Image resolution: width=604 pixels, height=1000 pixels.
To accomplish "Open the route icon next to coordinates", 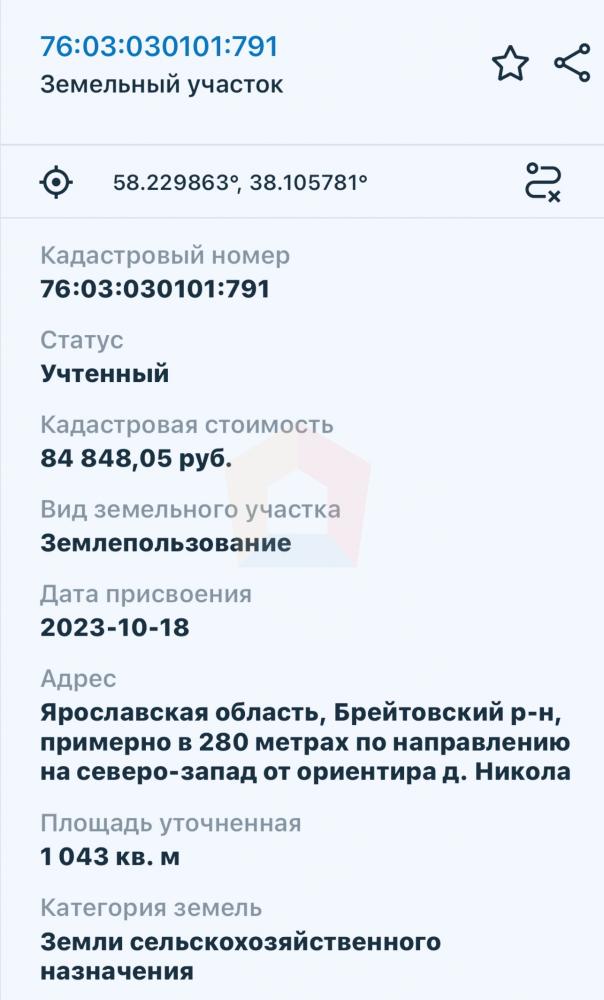I will click(543, 182).
